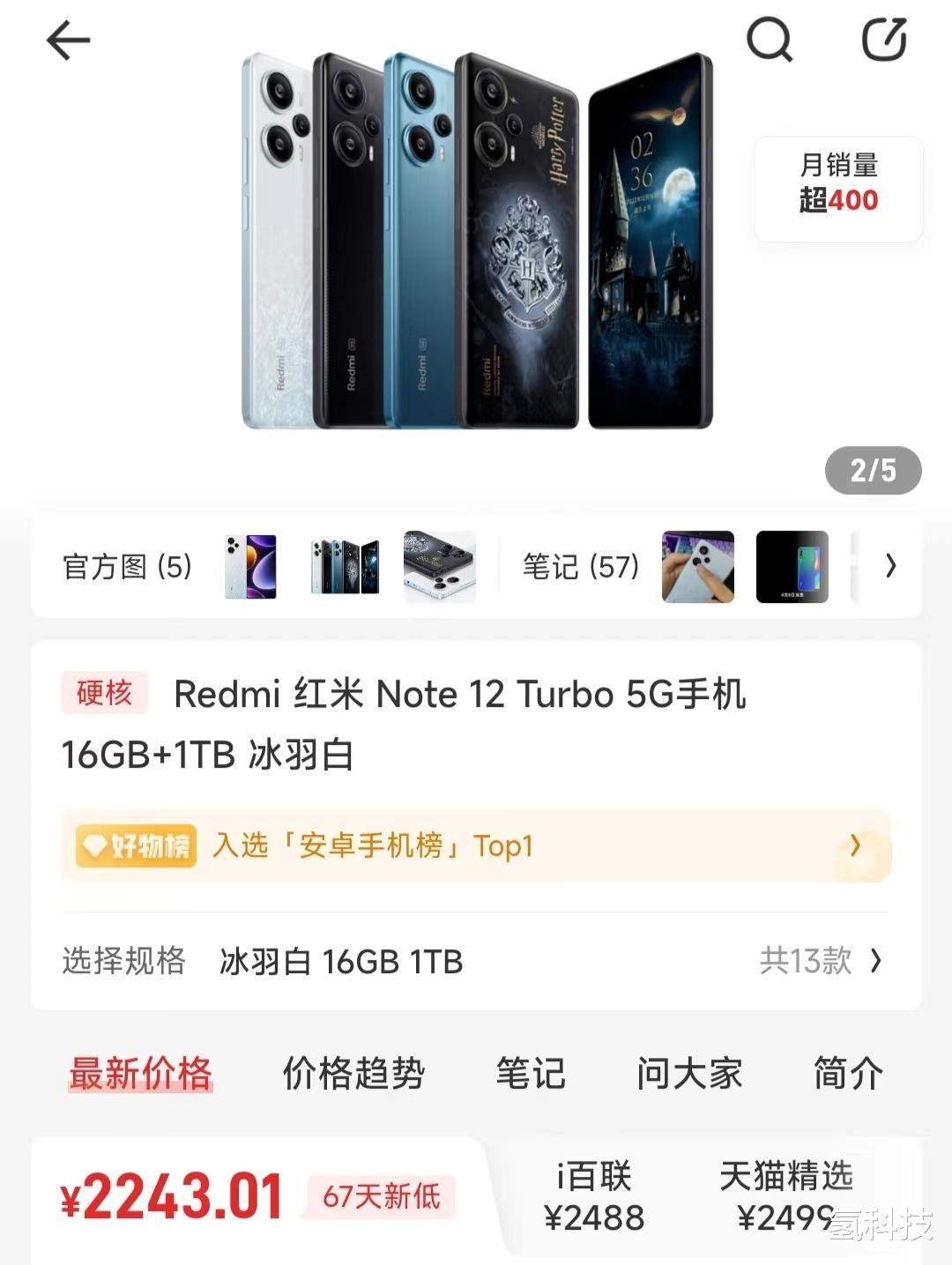Open the 安卓手机榜 Top1 ranking banner
This screenshot has height=1265, width=952.
coord(476,846)
